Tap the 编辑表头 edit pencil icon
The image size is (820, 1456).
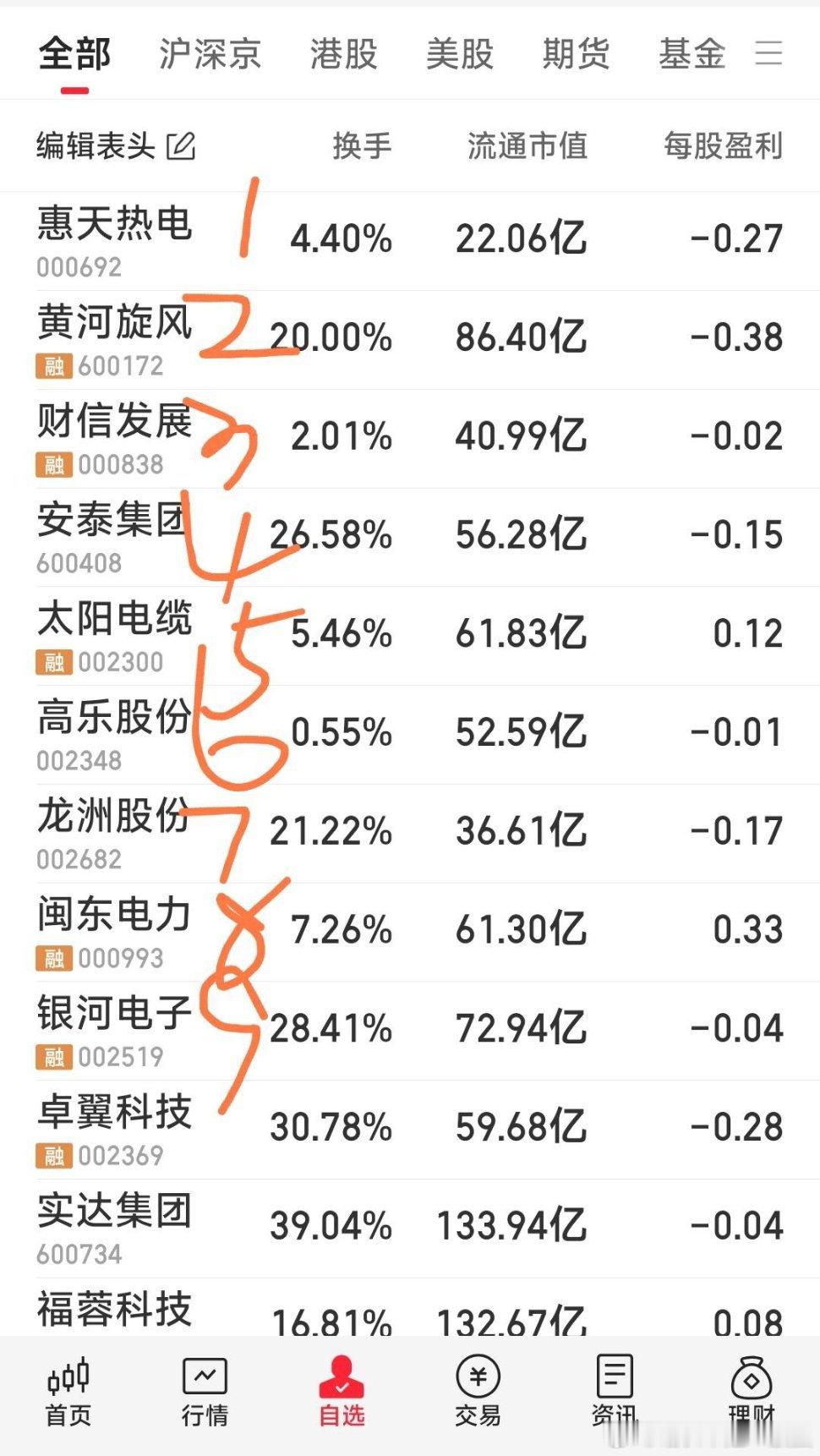[180, 145]
